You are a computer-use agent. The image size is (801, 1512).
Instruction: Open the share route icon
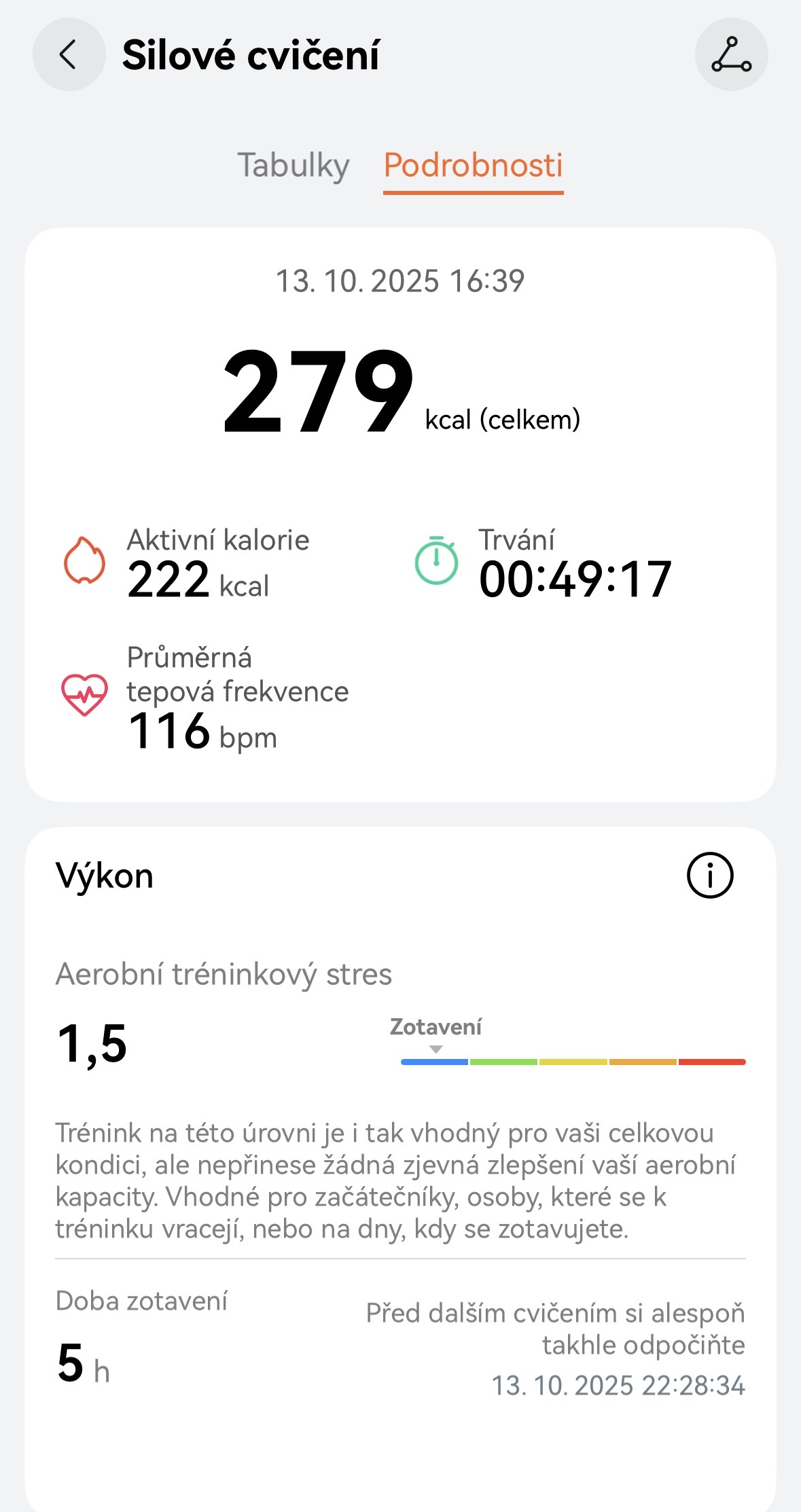click(x=731, y=55)
